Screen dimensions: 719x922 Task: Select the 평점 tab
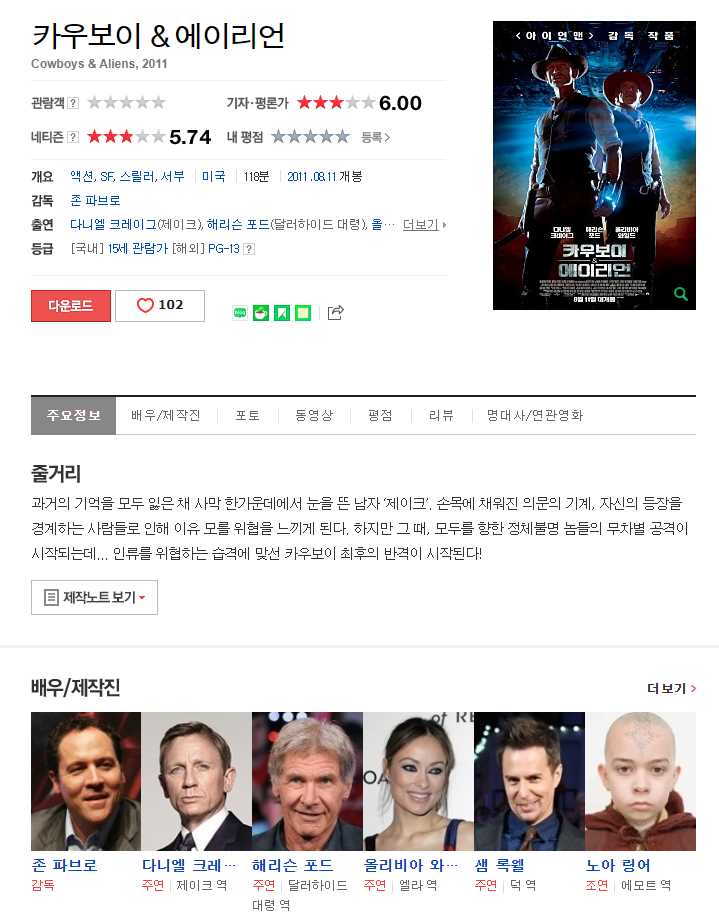click(x=380, y=415)
